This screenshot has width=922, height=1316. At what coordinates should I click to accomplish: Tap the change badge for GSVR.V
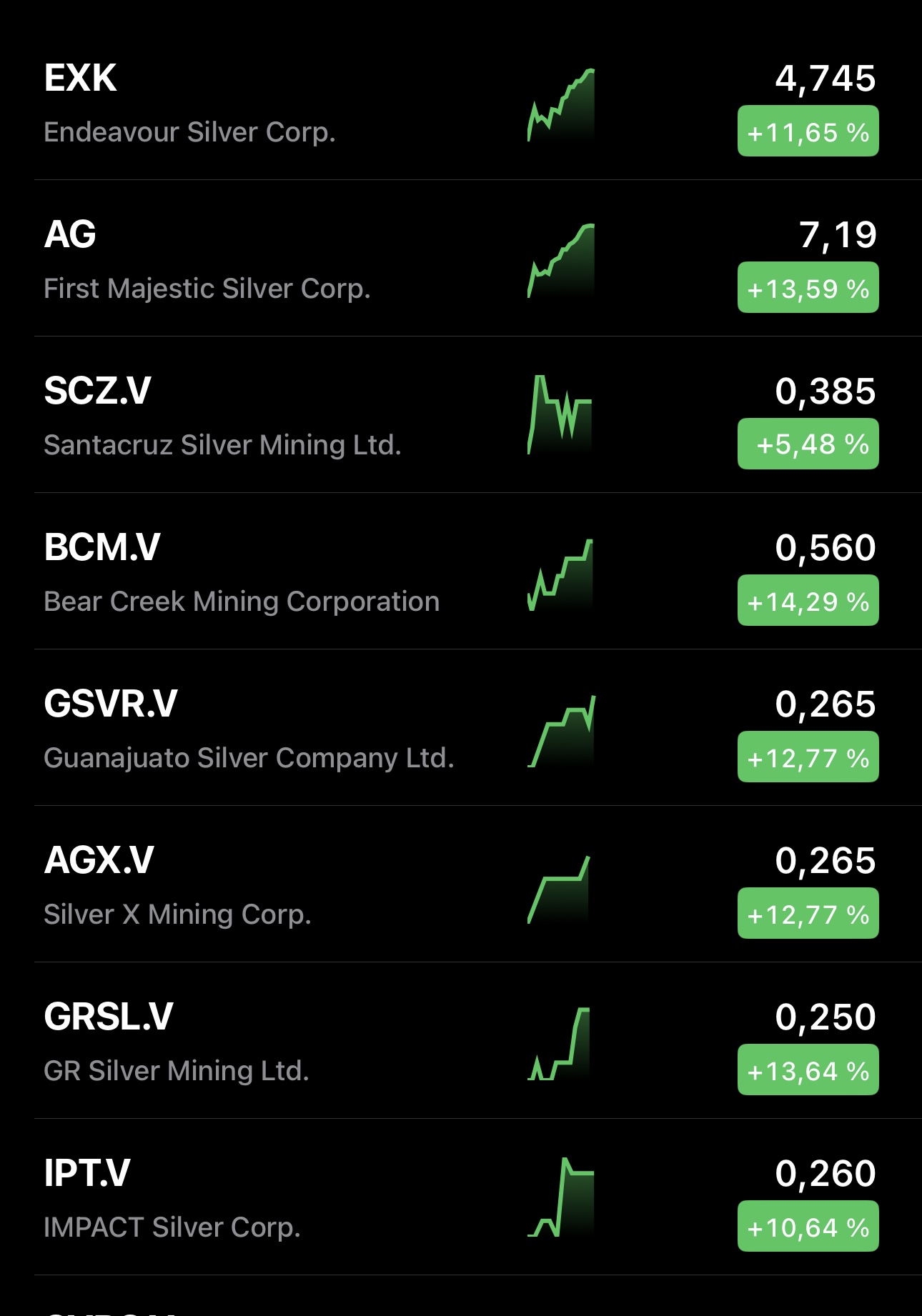click(808, 757)
